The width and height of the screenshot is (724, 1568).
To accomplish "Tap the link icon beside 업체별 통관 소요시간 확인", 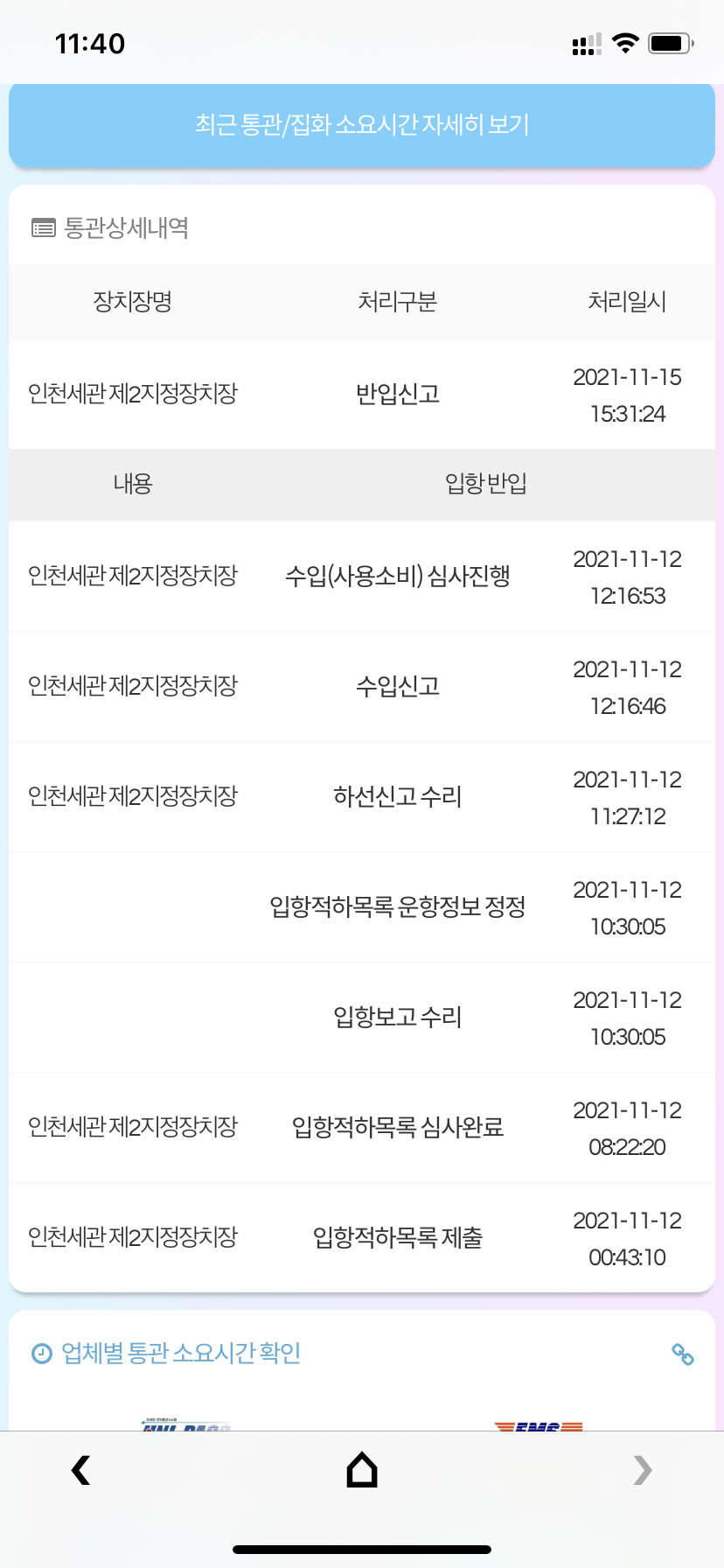I will (x=683, y=1354).
